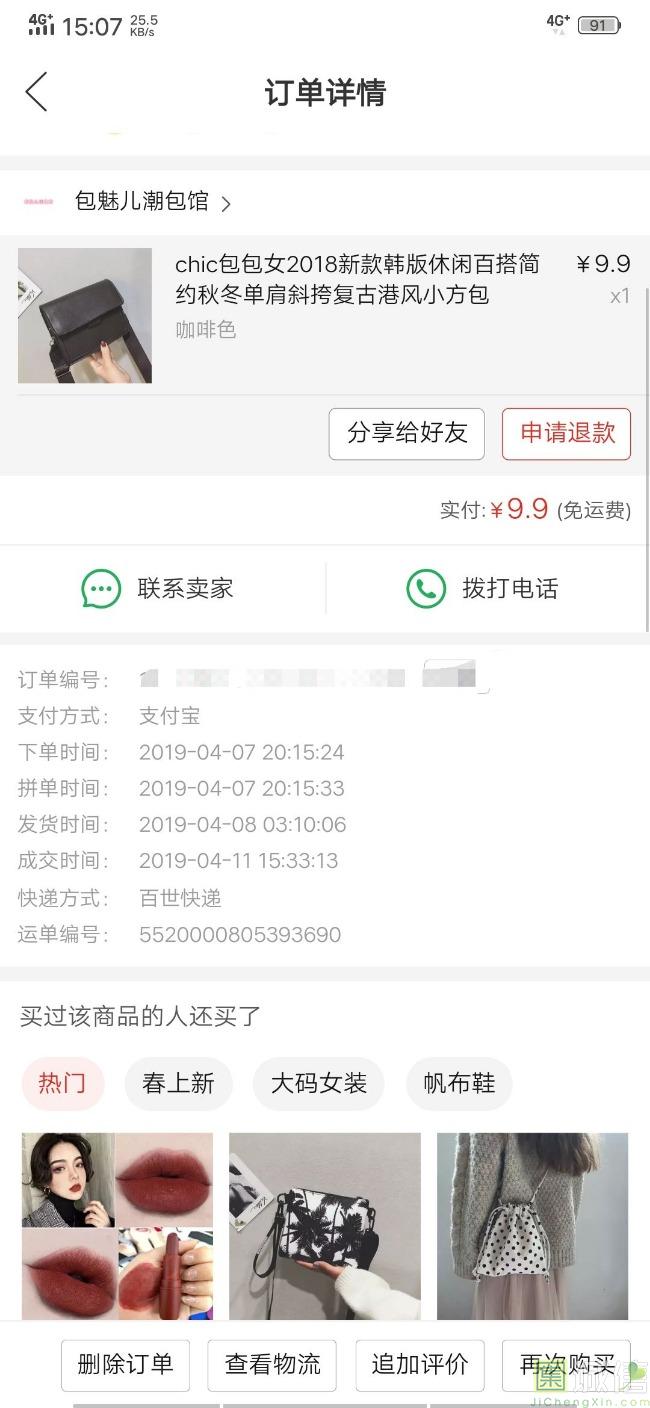Switch to the 春上新 chip
This screenshot has height=1408, width=650.
(178, 1083)
